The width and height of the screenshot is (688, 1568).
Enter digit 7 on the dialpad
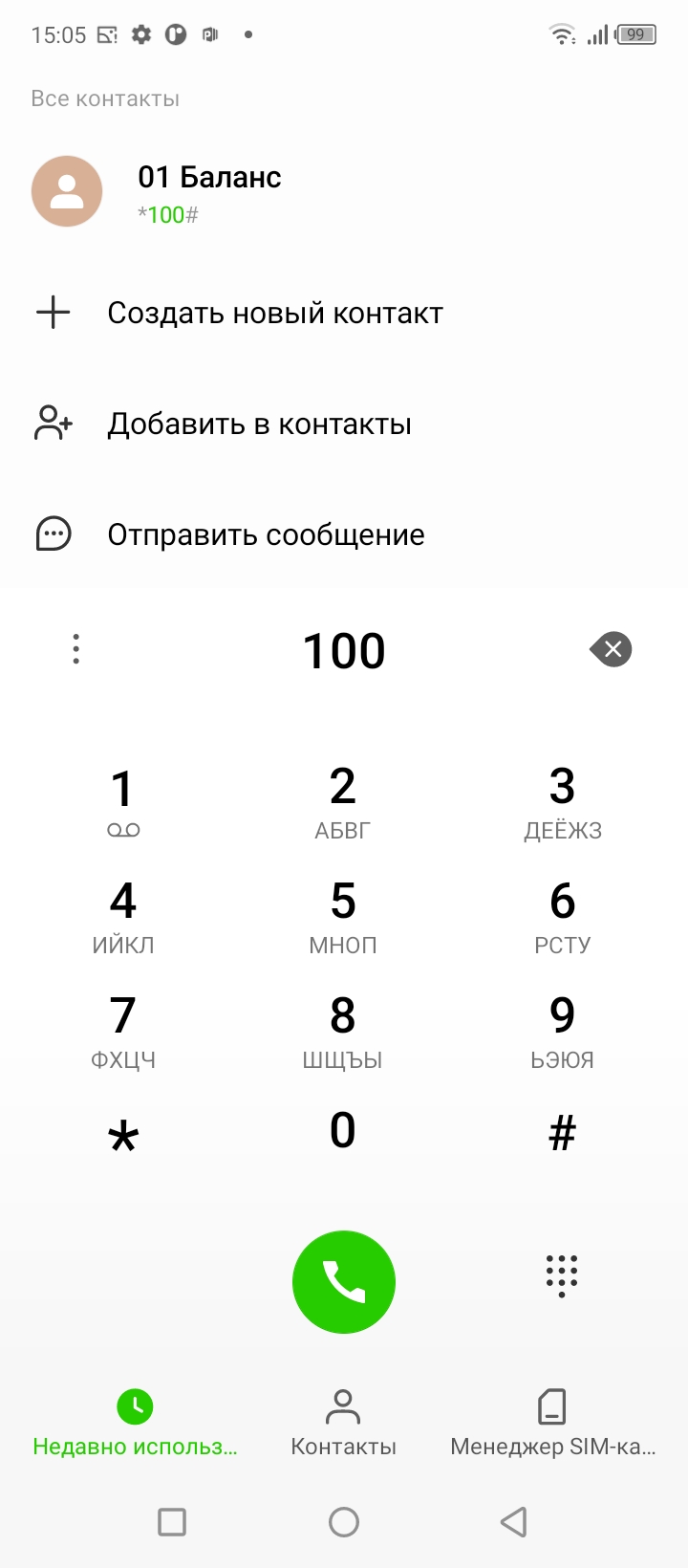[x=123, y=1031]
